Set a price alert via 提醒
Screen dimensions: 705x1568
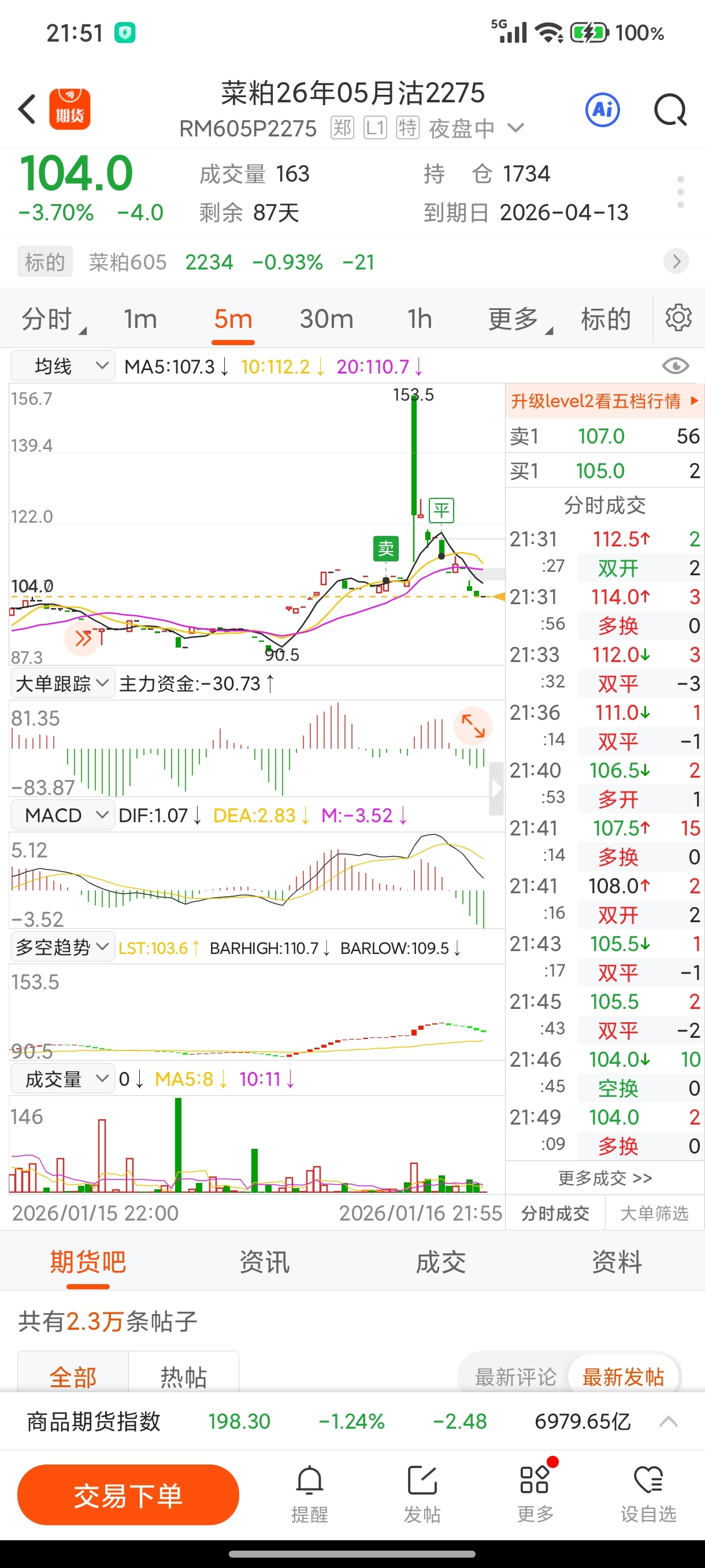310,1493
